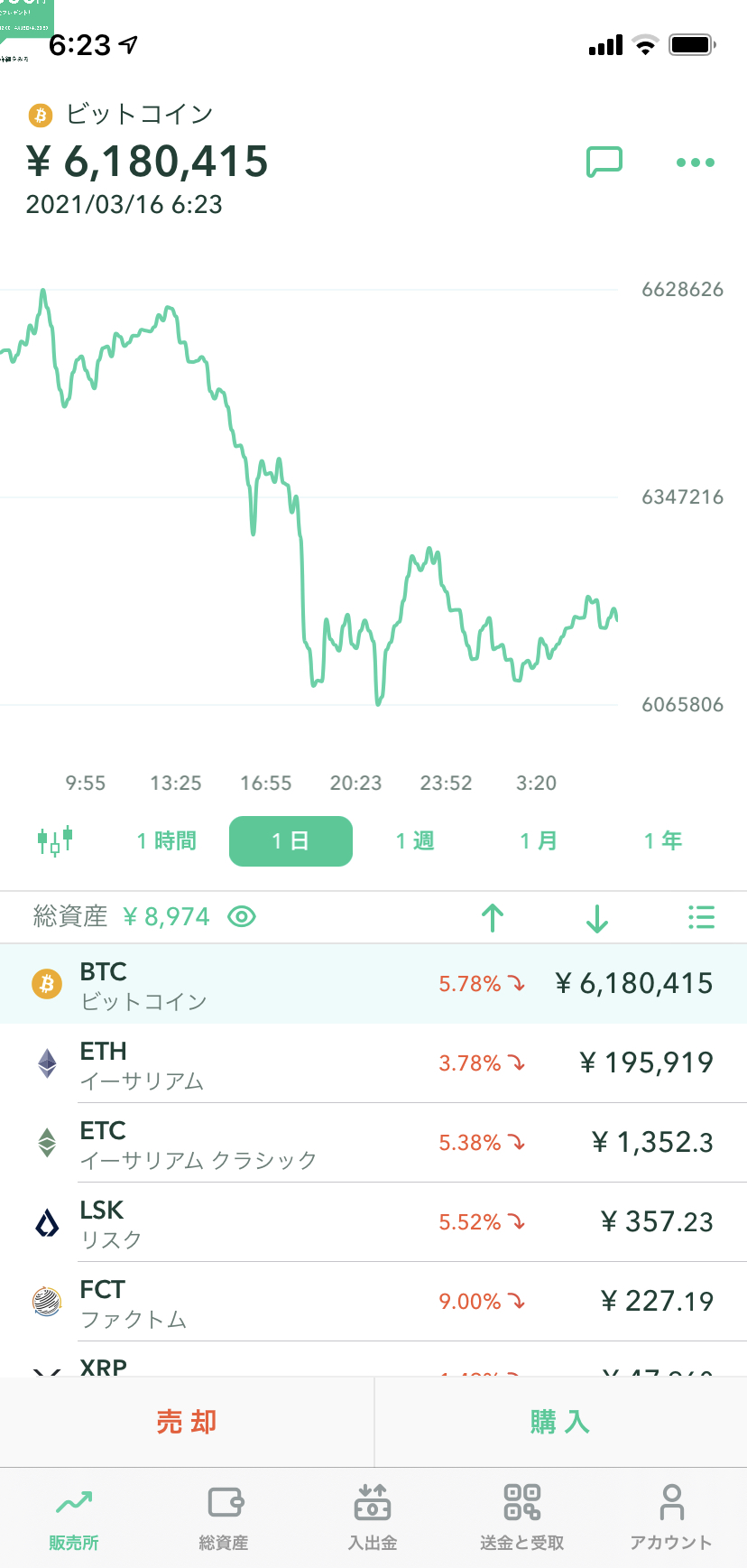Image resolution: width=747 pixels, height=1568 pixels.
Task: Open the list view options icon
Action: (x=701, y=916)
